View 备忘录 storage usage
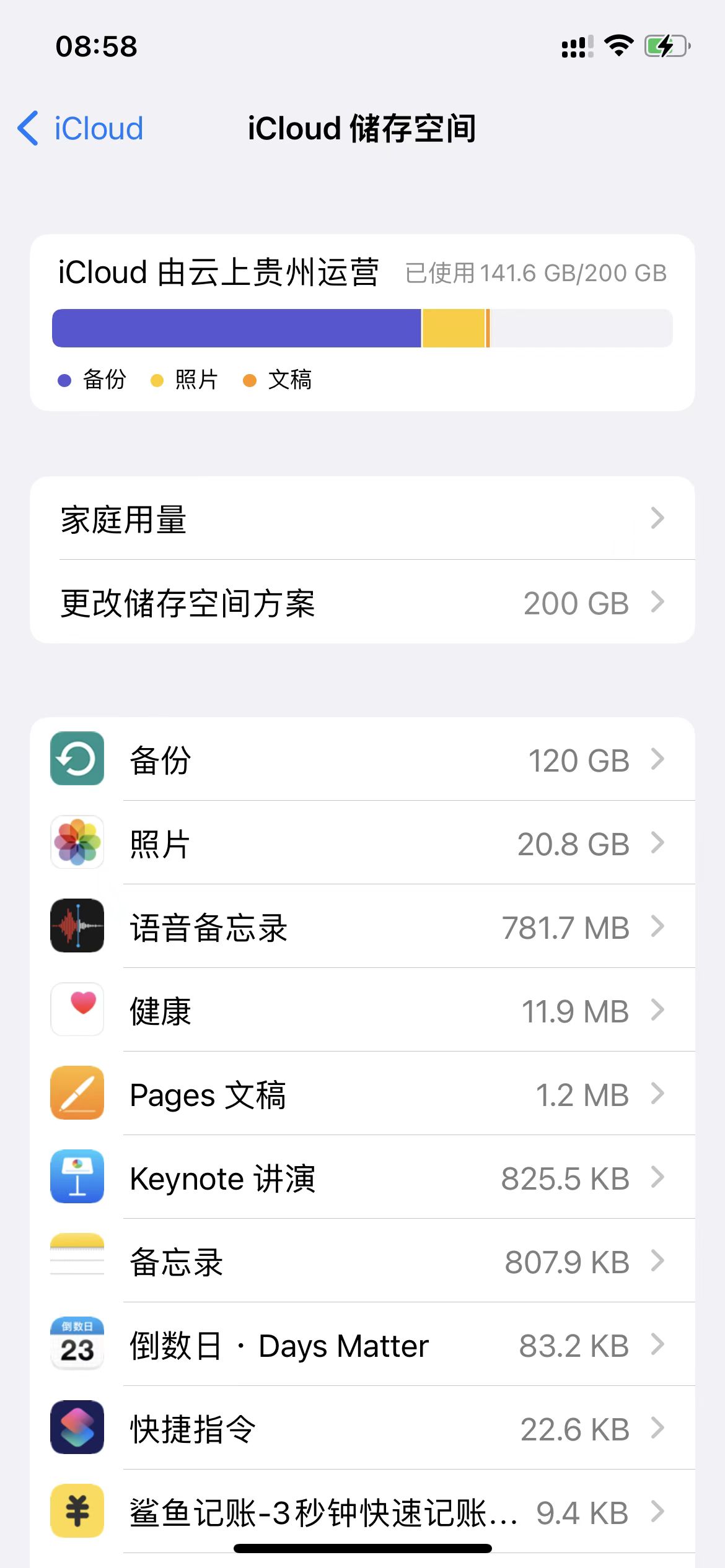Image resolution: width=725 pixels, height=1568 pixels. (x=362, y=1261)
